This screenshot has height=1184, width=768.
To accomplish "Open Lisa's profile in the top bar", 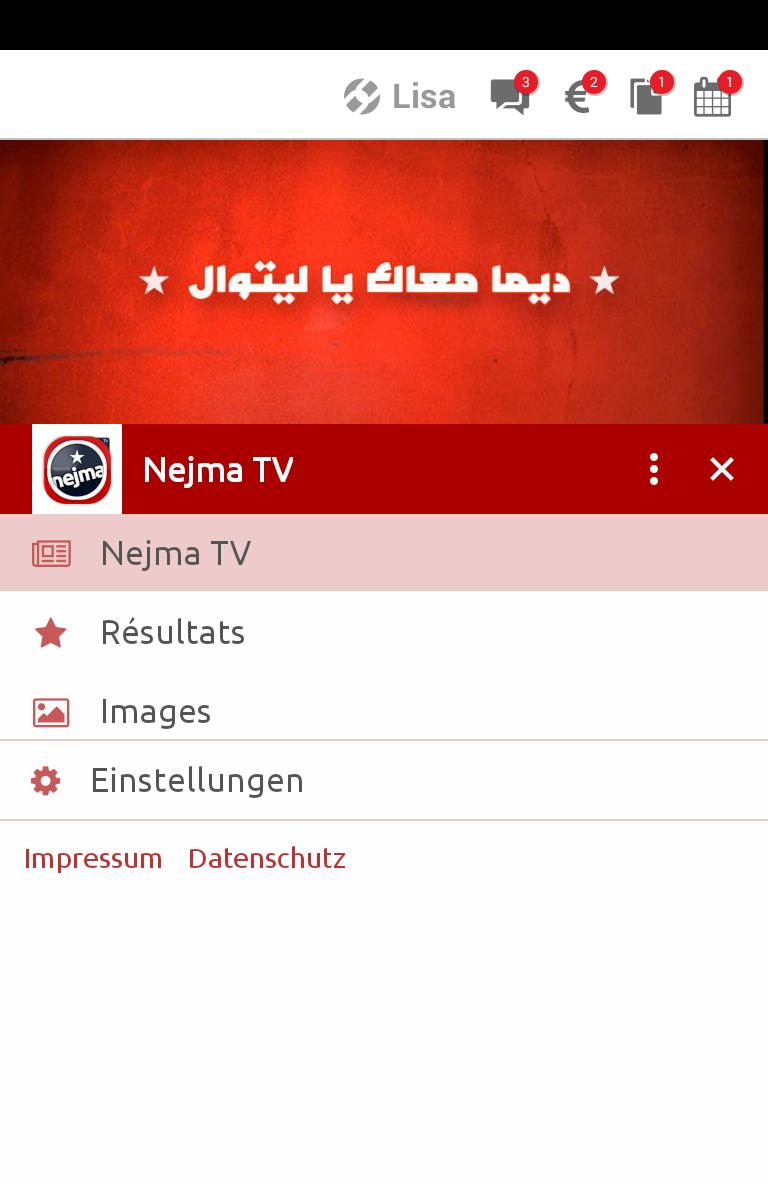I will click(x=400, y=97).
